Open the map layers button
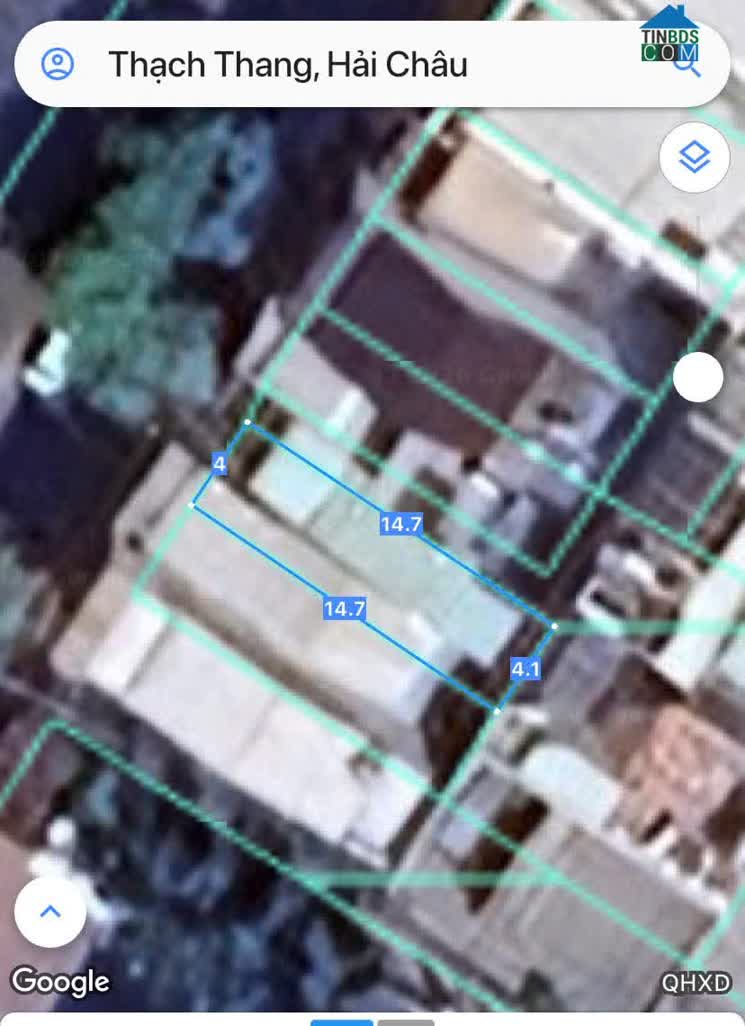Screen dimensions: 745x1026 coord(694,157)
